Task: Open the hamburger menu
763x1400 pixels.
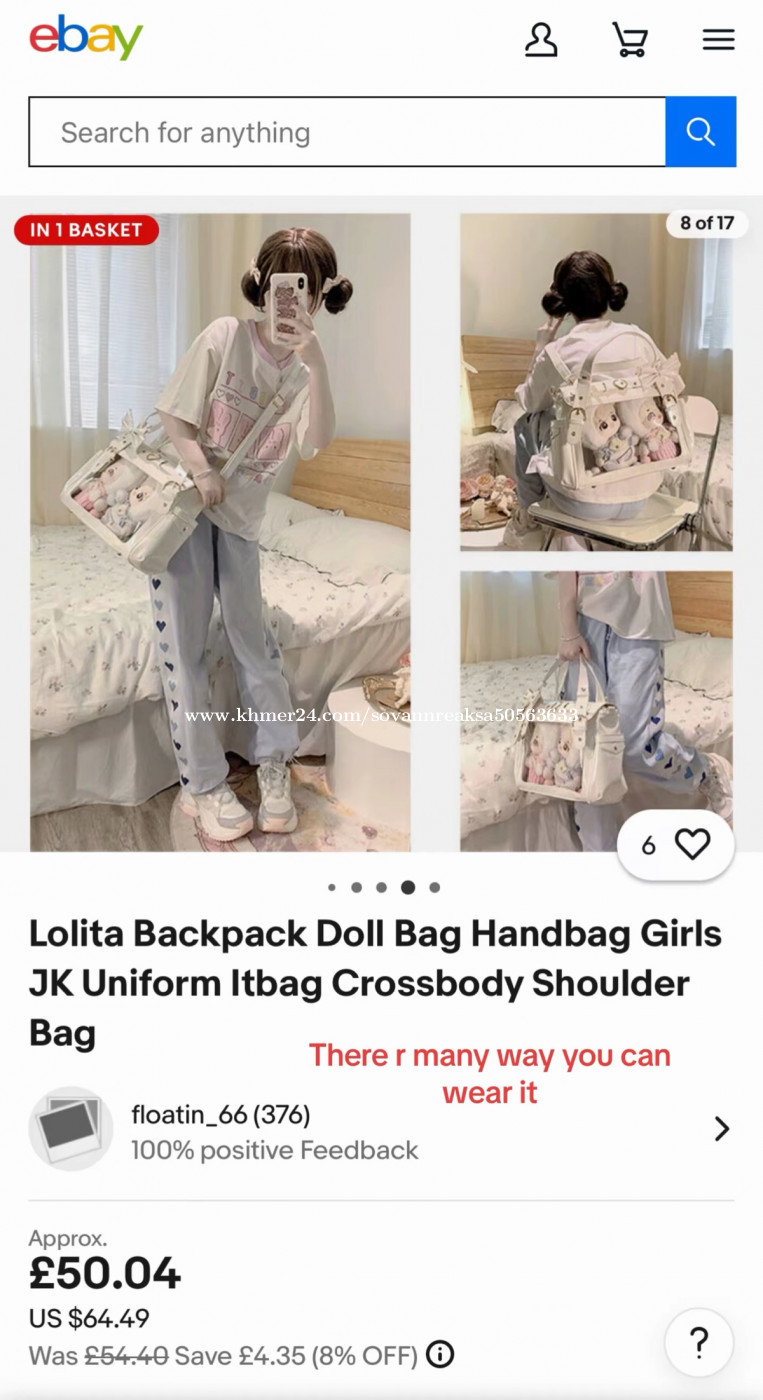Action: point(718,40)
